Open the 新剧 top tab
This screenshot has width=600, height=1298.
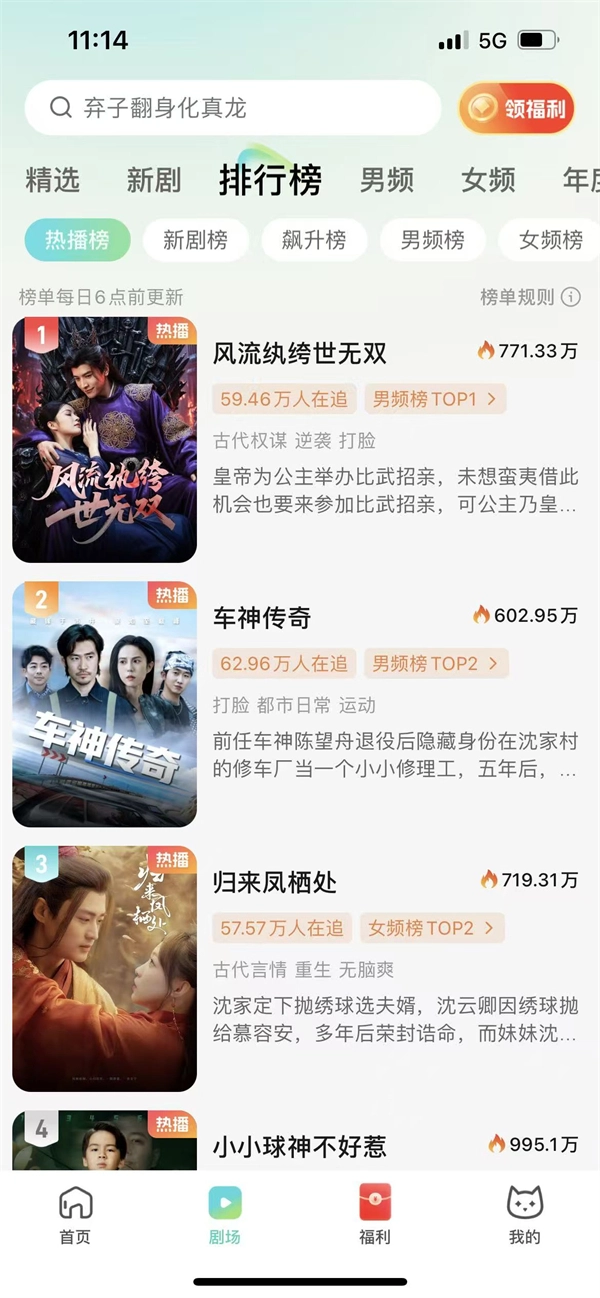(x=154, y=180)
